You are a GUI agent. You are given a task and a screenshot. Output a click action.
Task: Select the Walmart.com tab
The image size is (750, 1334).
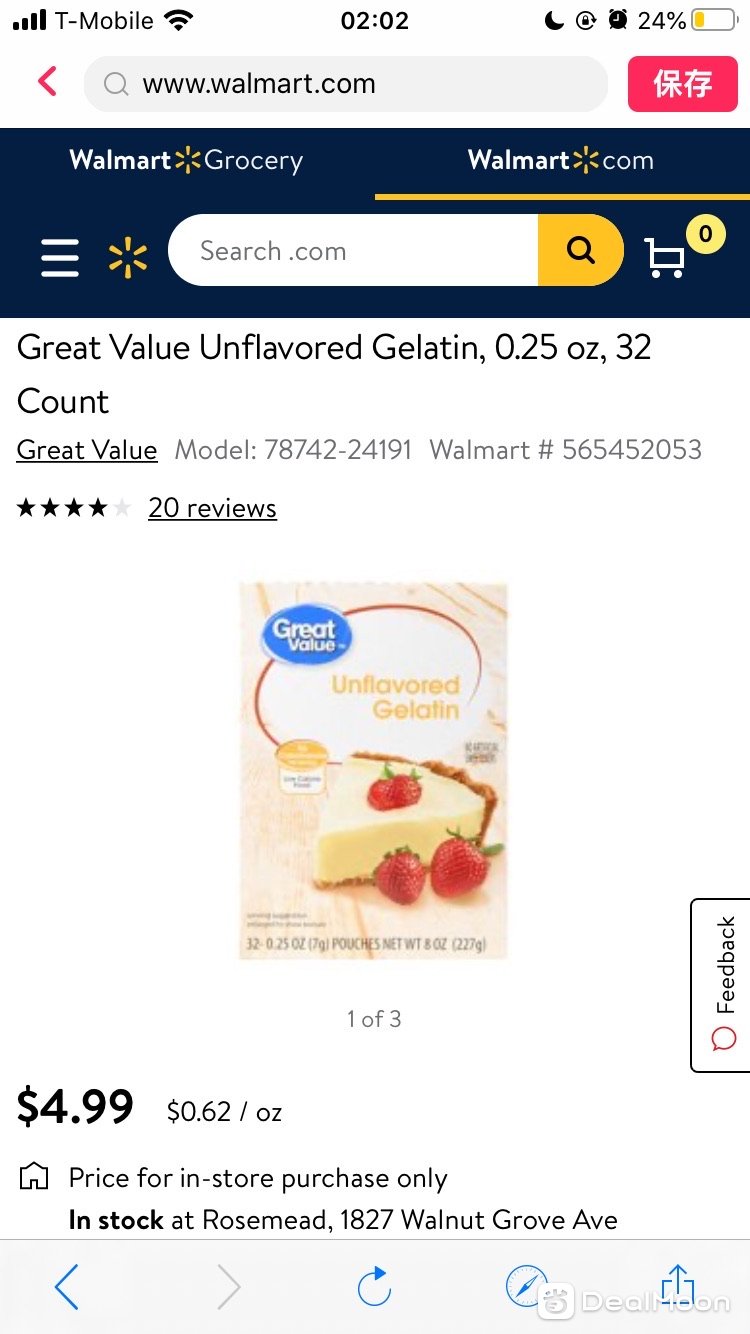(561, 161)
